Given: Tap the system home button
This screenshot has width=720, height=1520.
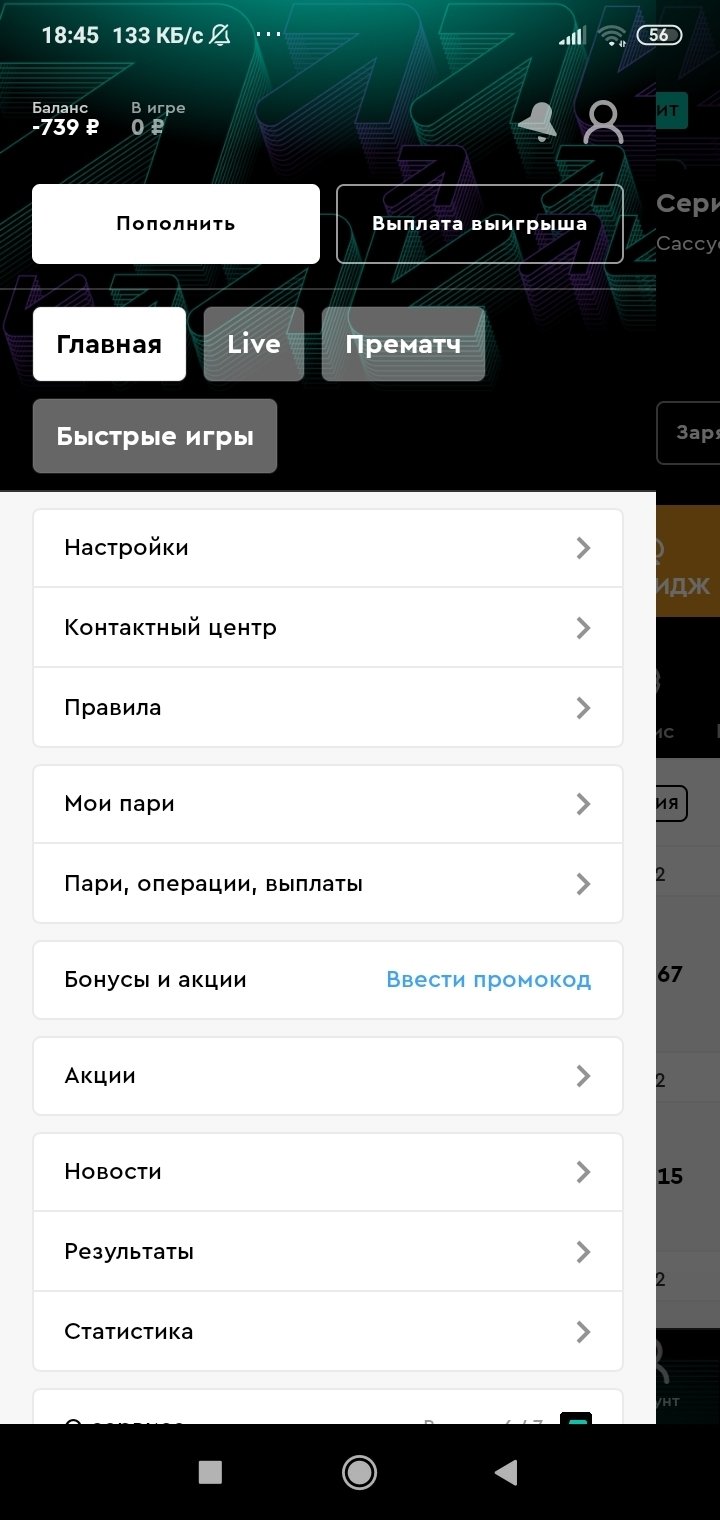Looking at the screenshot, I should tap(359, 1472).
